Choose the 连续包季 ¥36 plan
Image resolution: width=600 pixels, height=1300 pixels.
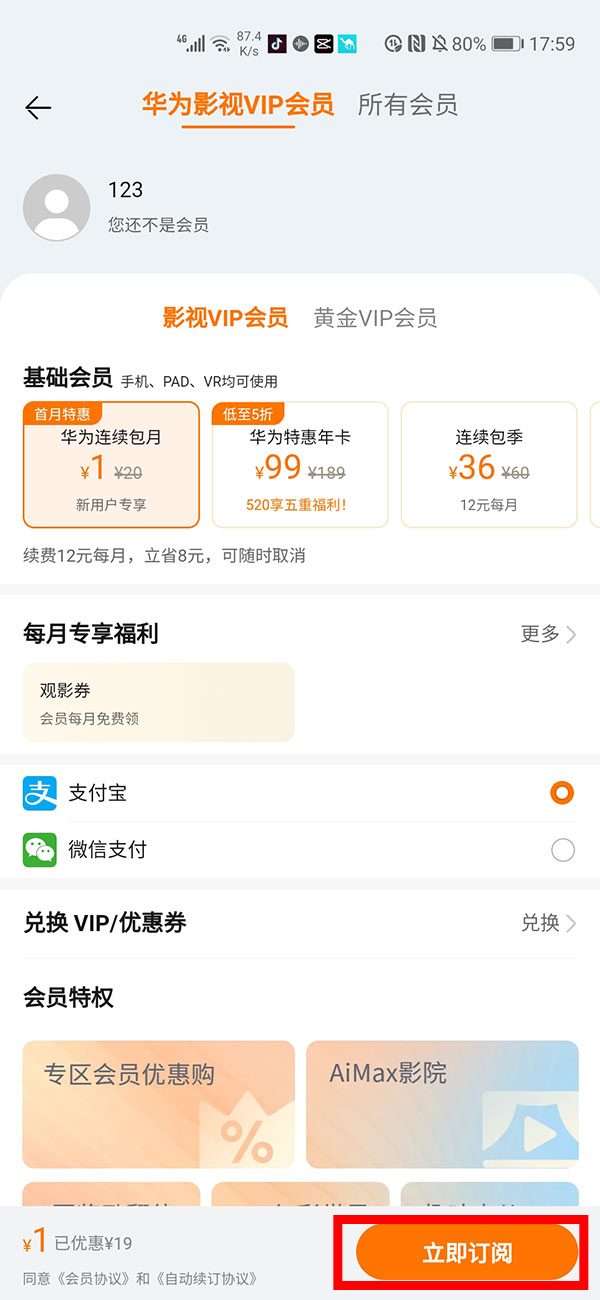click(489, 464)
